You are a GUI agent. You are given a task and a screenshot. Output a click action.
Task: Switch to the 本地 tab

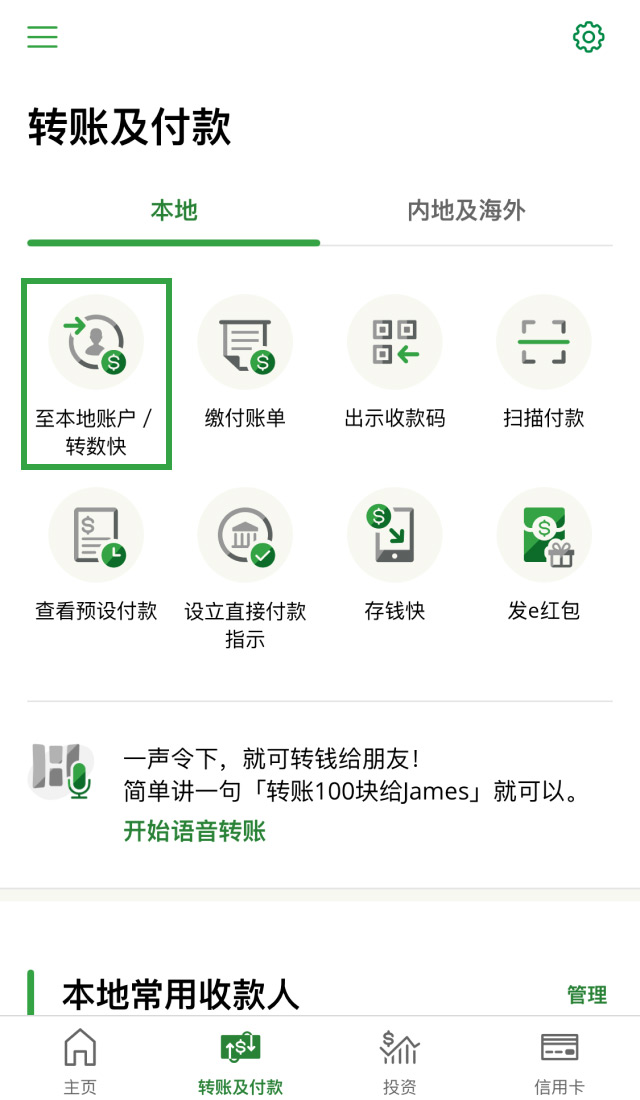click(174, 211)
